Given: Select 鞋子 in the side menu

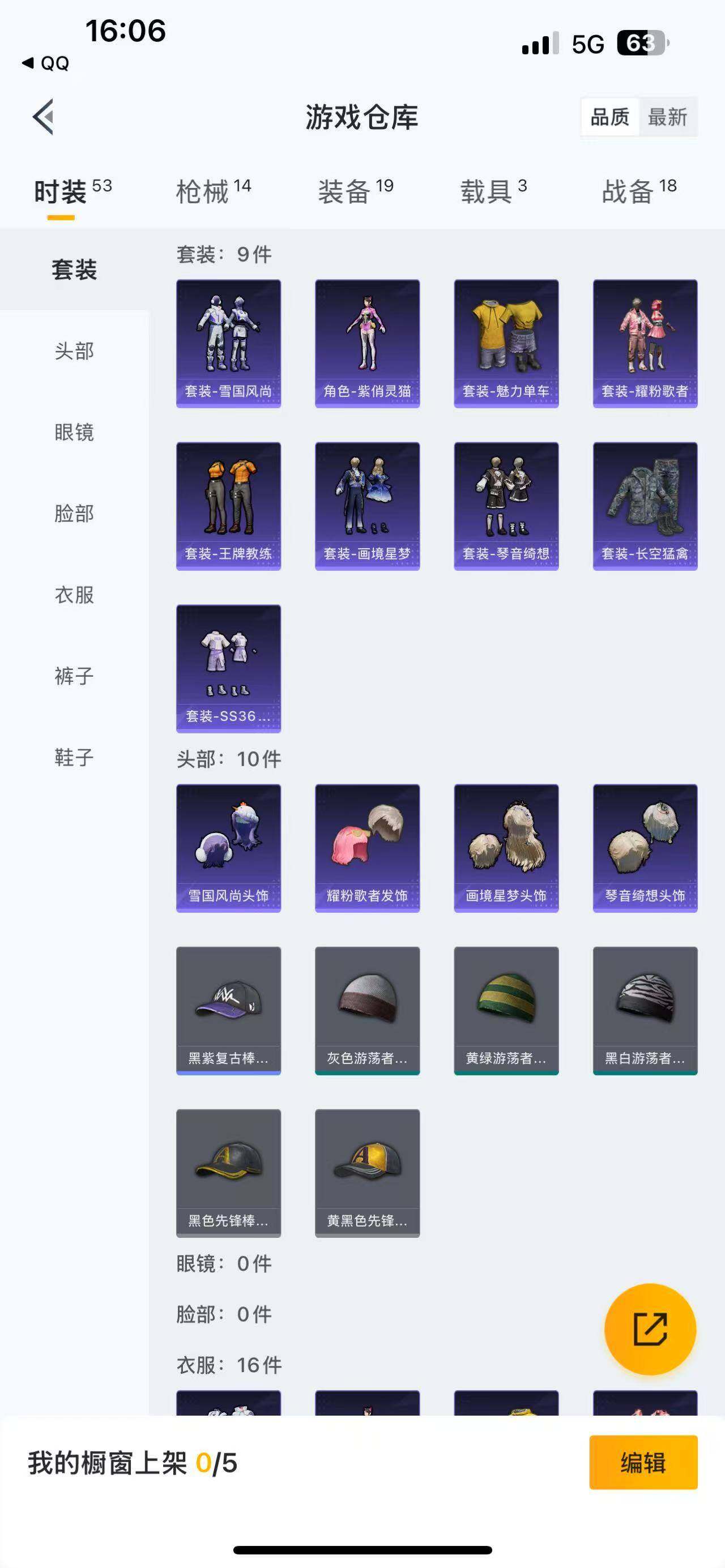Looking at the screenshot, I should pos(74,757).
